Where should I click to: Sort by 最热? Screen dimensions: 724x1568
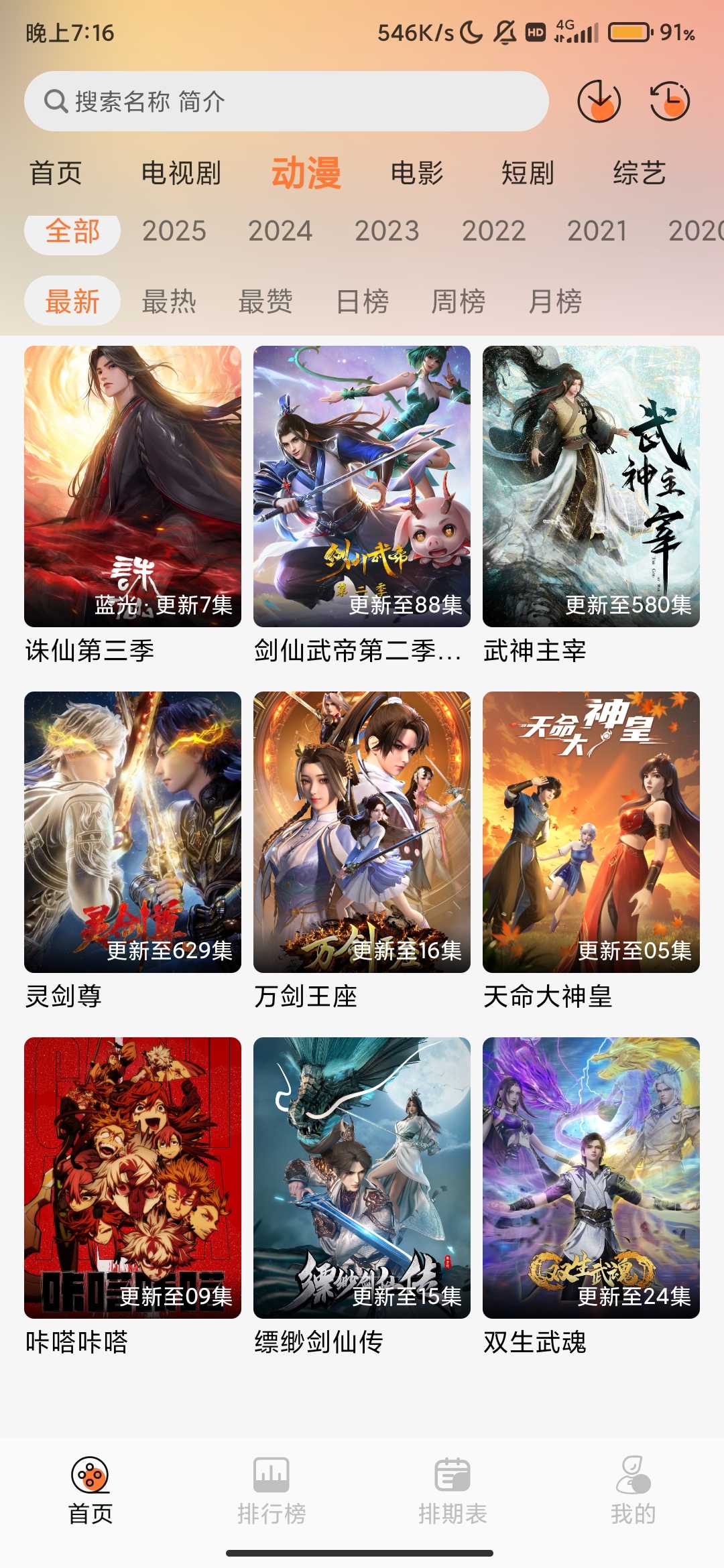pos(169,301)
